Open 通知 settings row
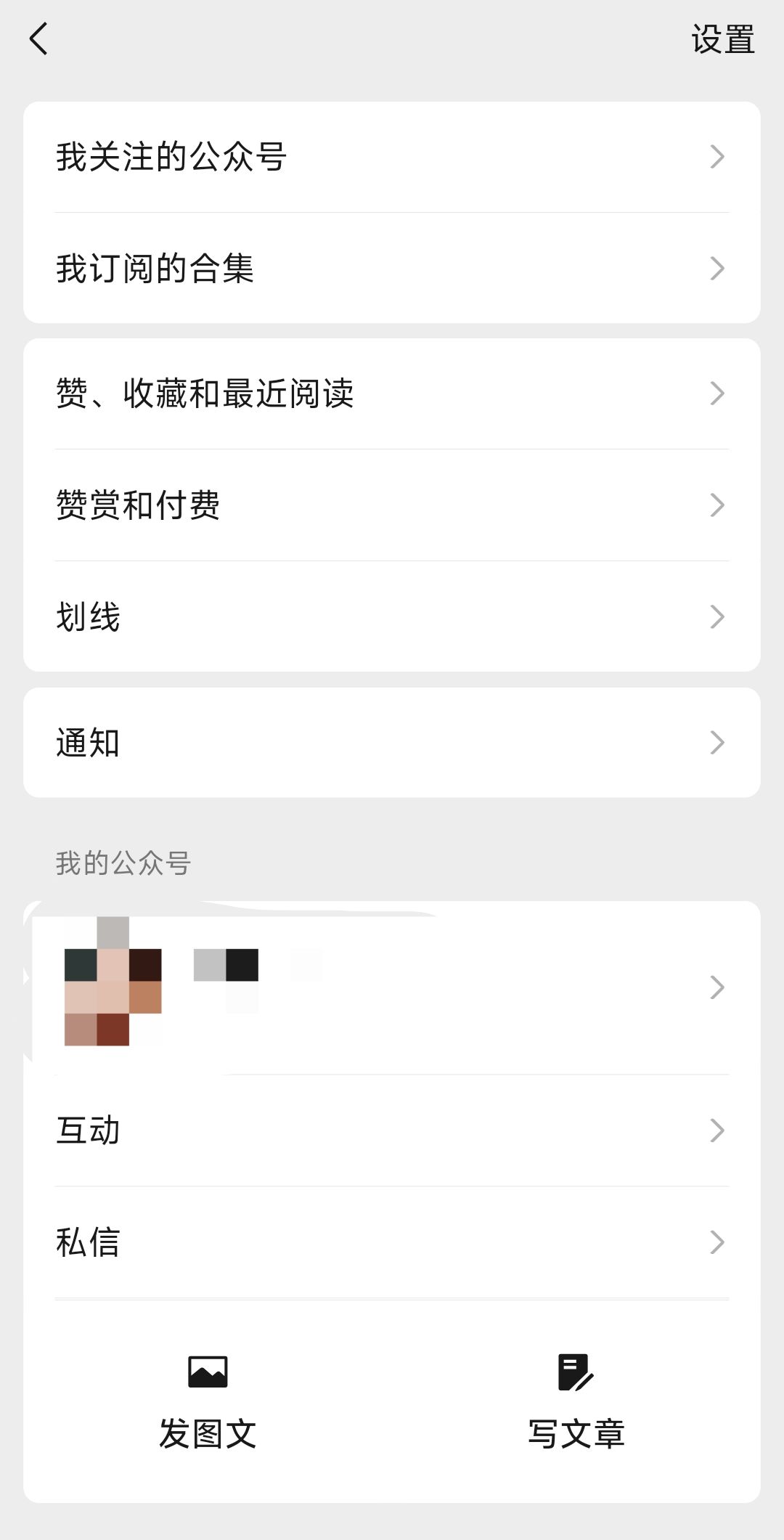 (392, 743)
